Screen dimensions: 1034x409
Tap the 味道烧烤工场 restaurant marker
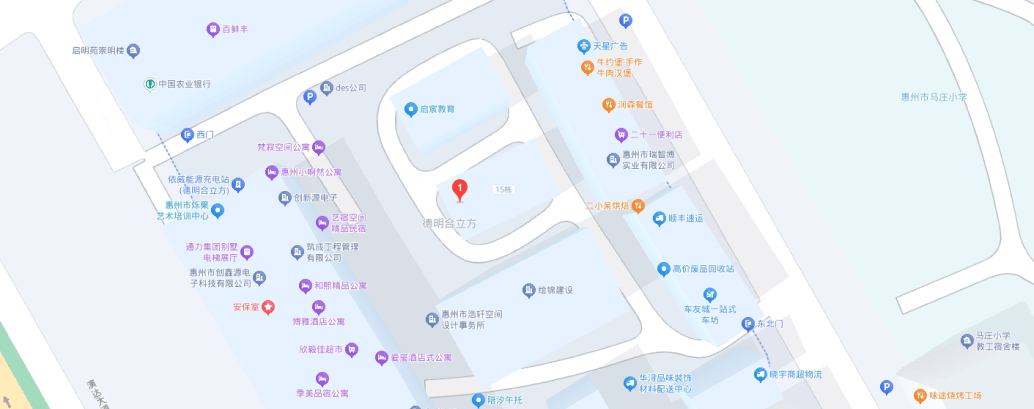[921, 394]
